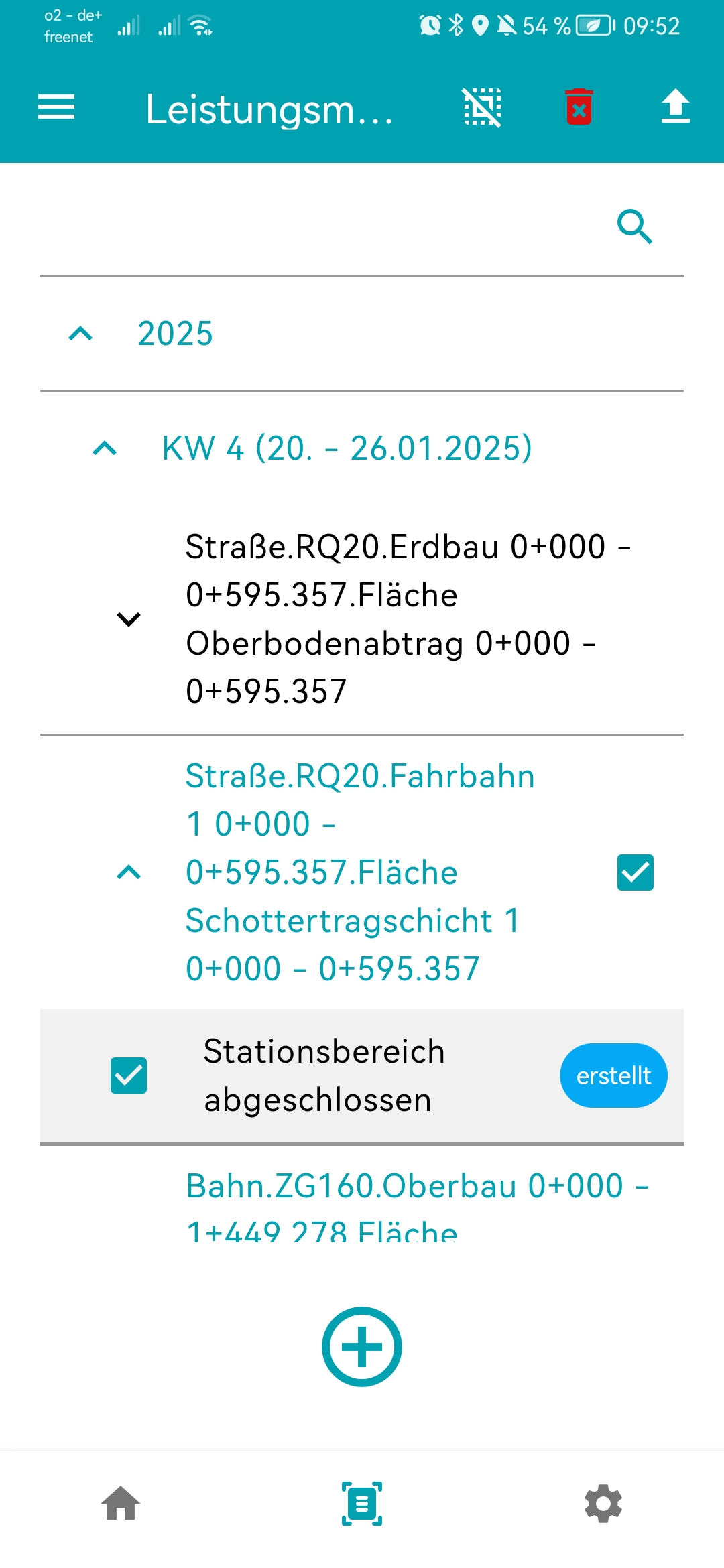Go to the home tab
Image resolution: width=724 pixels, height=1568 pixels.
[121, 1504]
